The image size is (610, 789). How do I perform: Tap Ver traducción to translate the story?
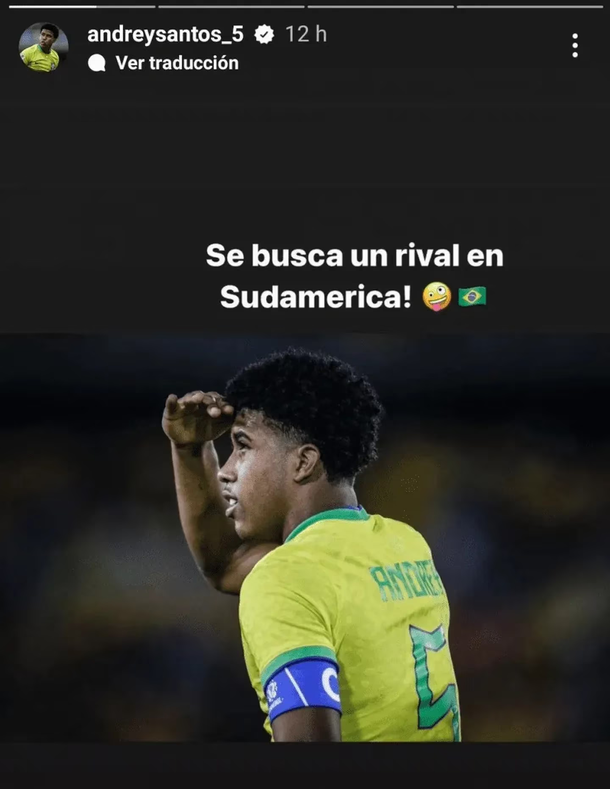pos(176,62)
